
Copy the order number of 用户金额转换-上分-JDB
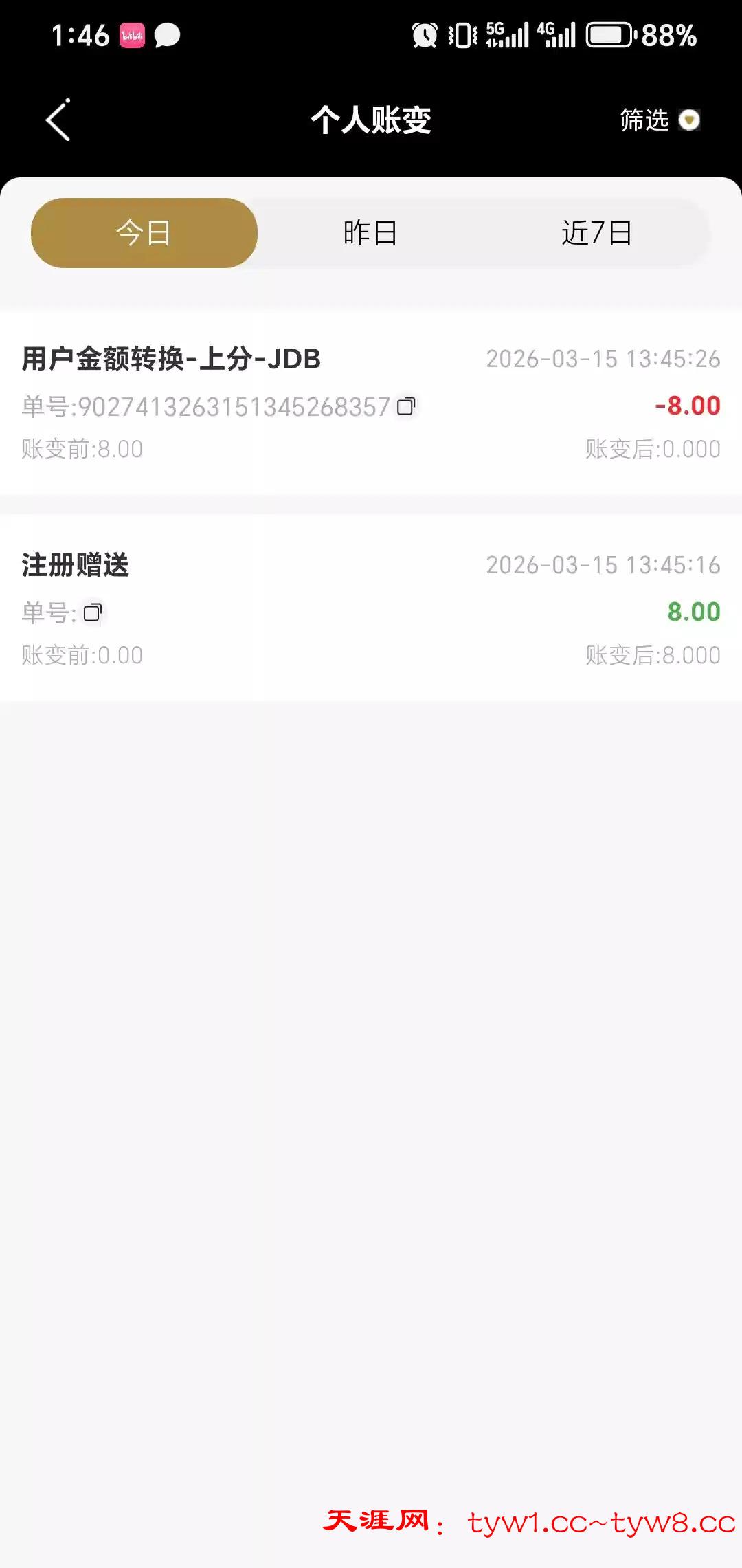coord(406,406)
